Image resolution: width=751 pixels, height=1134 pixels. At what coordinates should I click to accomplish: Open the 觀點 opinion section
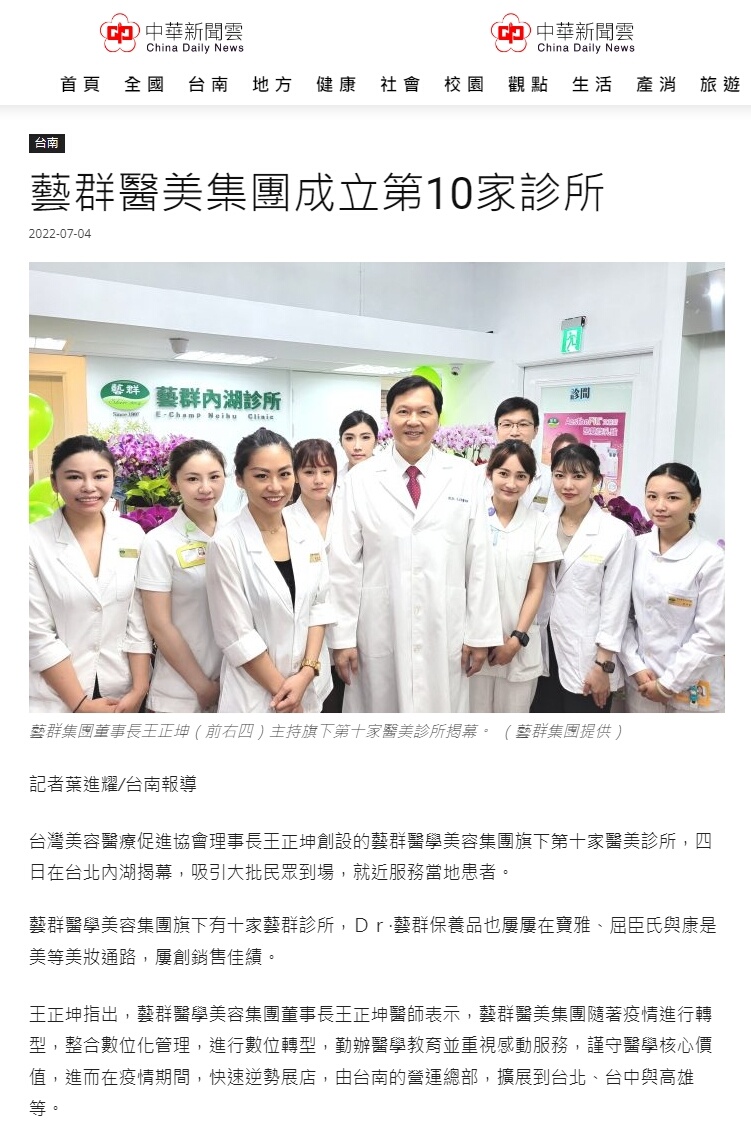(x=528, y=85)
